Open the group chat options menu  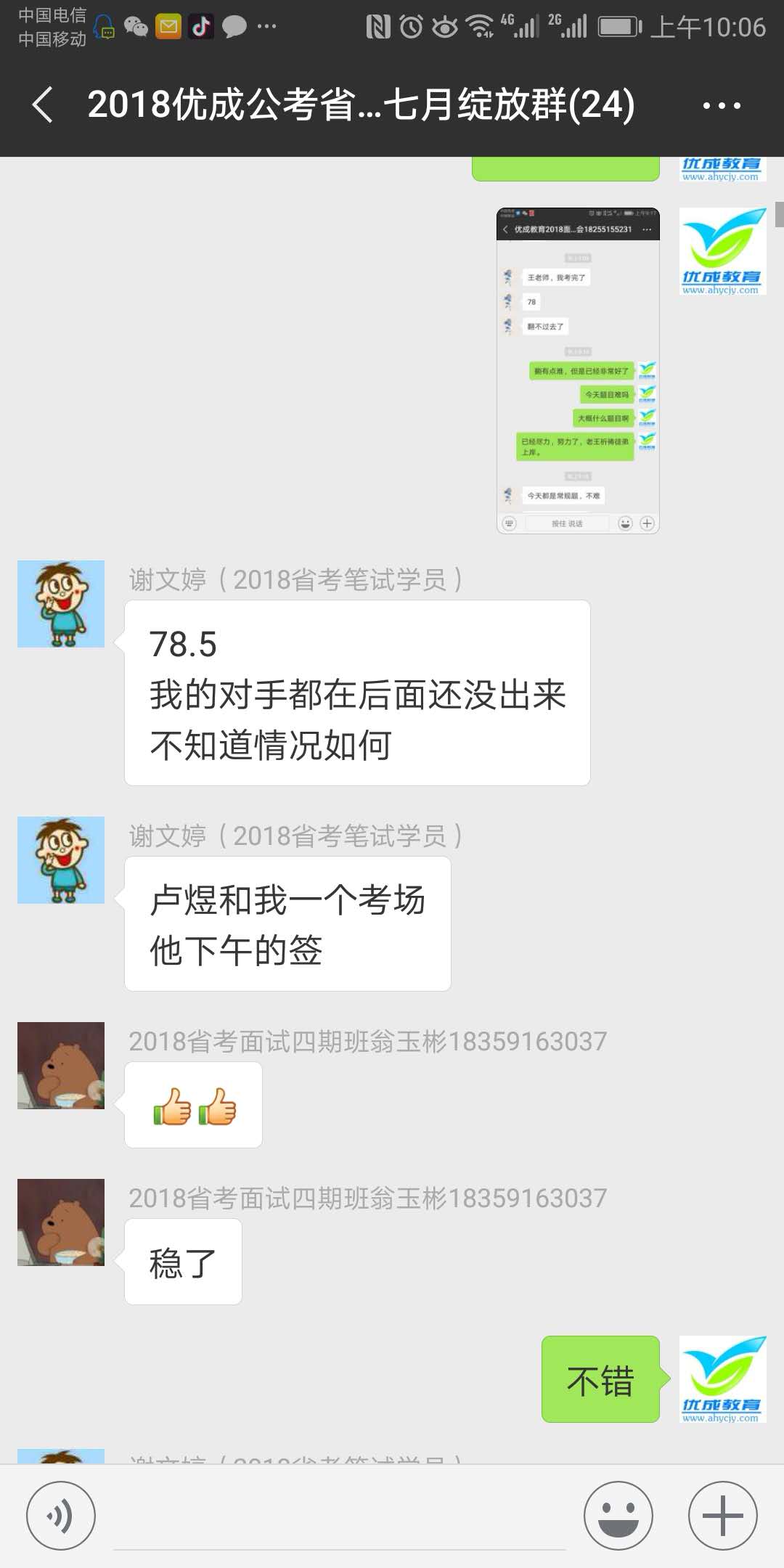tap(722, 106)
